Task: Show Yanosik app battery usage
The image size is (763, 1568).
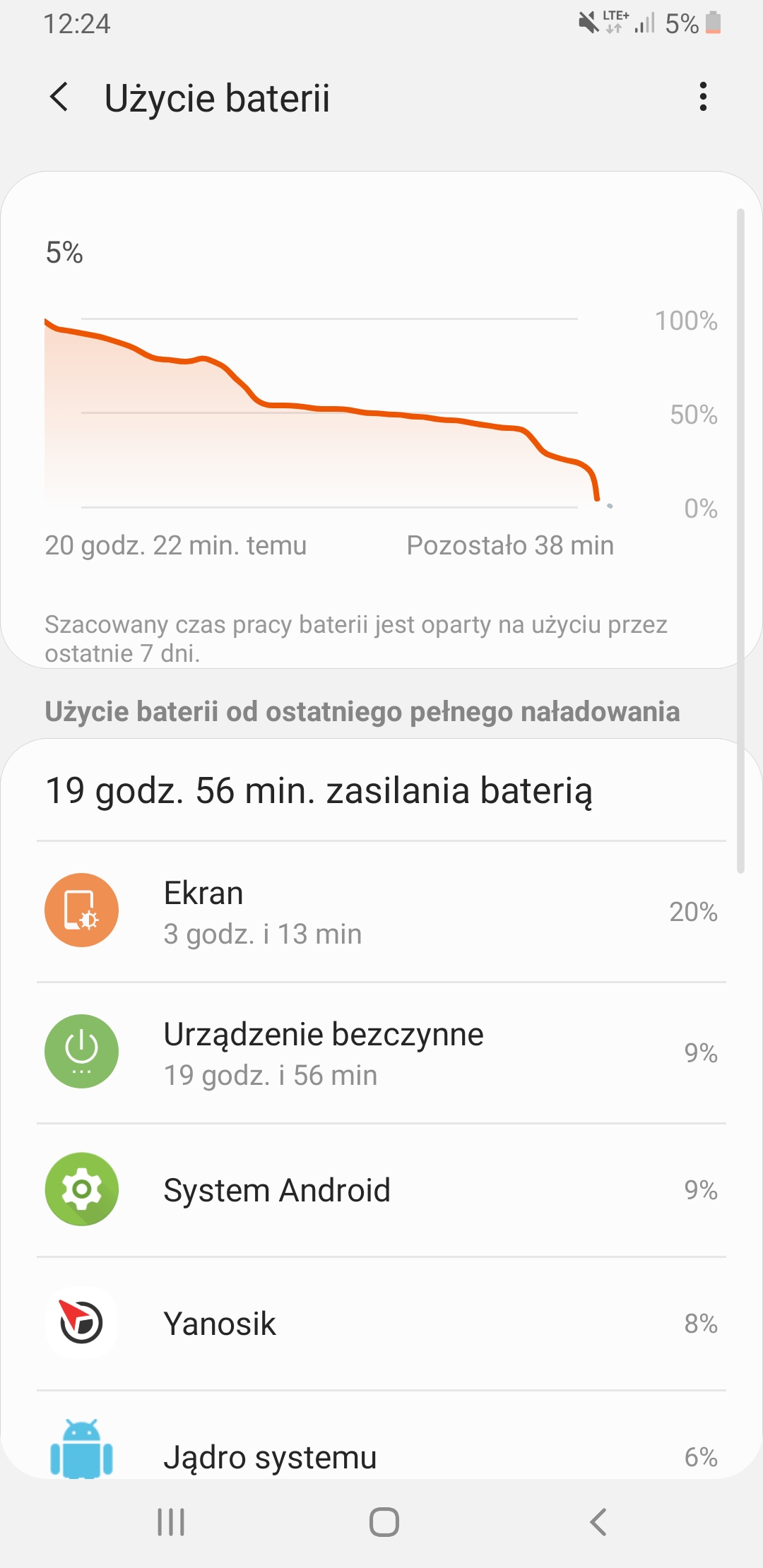Action: coord(381,1324)
